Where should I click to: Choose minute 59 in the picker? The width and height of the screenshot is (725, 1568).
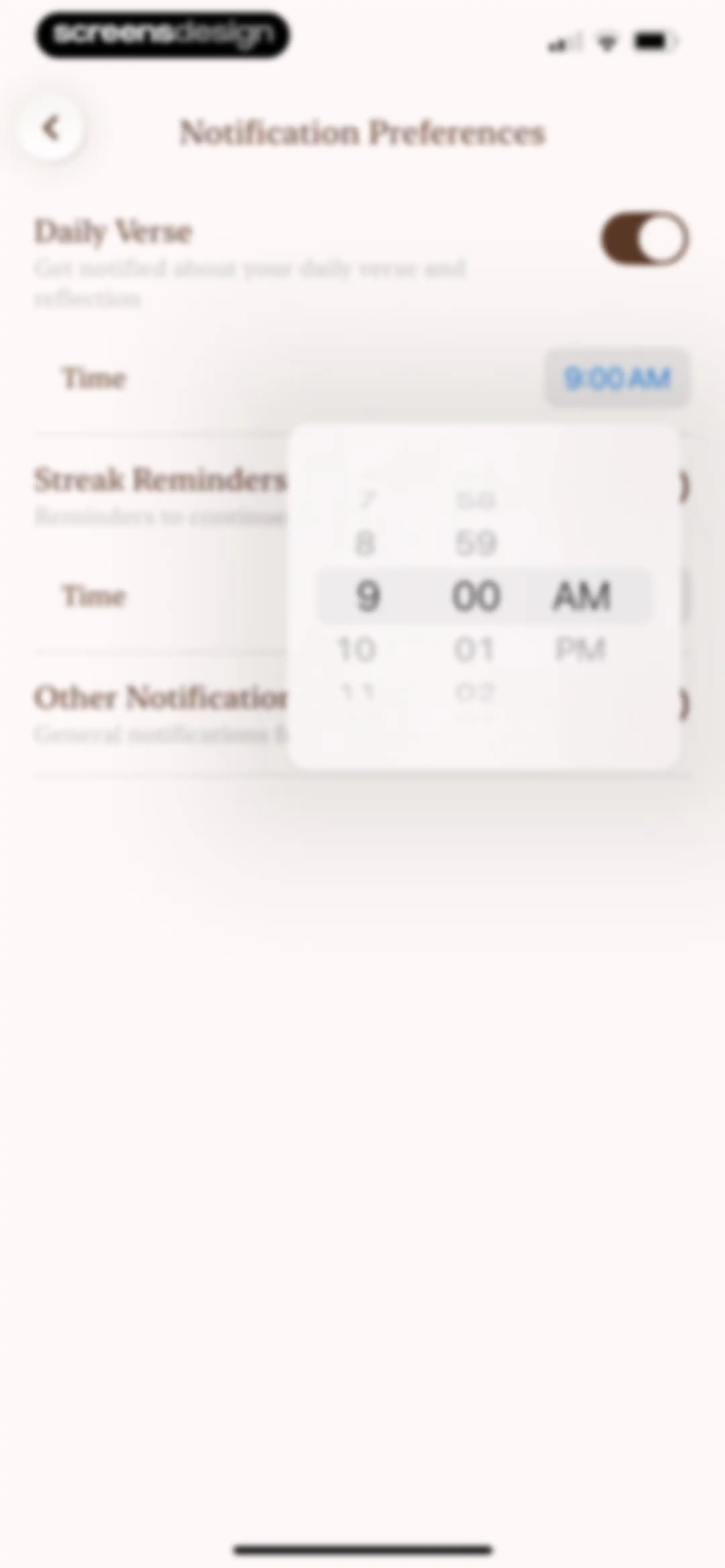(x=475, y=543)
